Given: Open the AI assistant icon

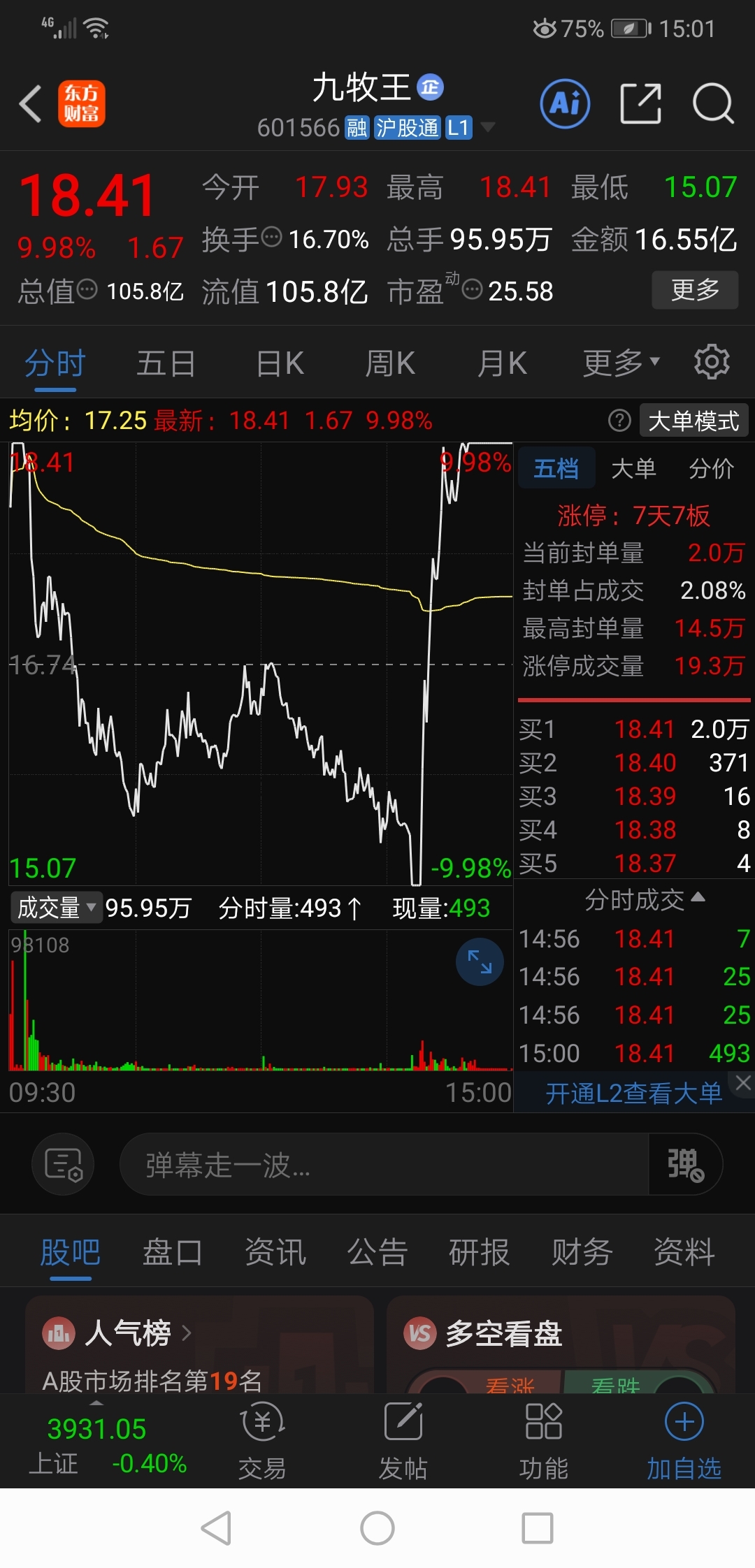Looking at the screenshot, I should click(x=565, y=103).
